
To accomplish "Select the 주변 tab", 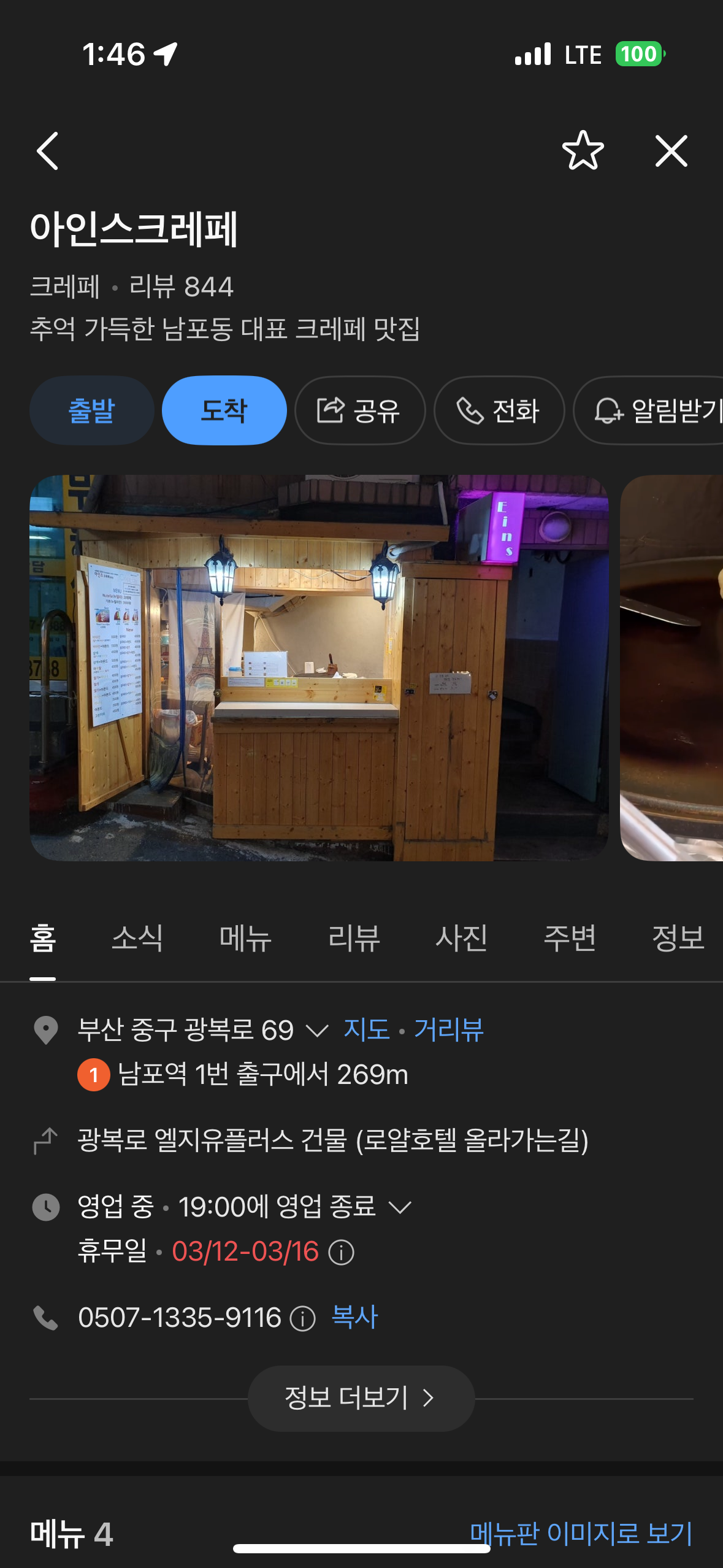I will pos(570,938).
